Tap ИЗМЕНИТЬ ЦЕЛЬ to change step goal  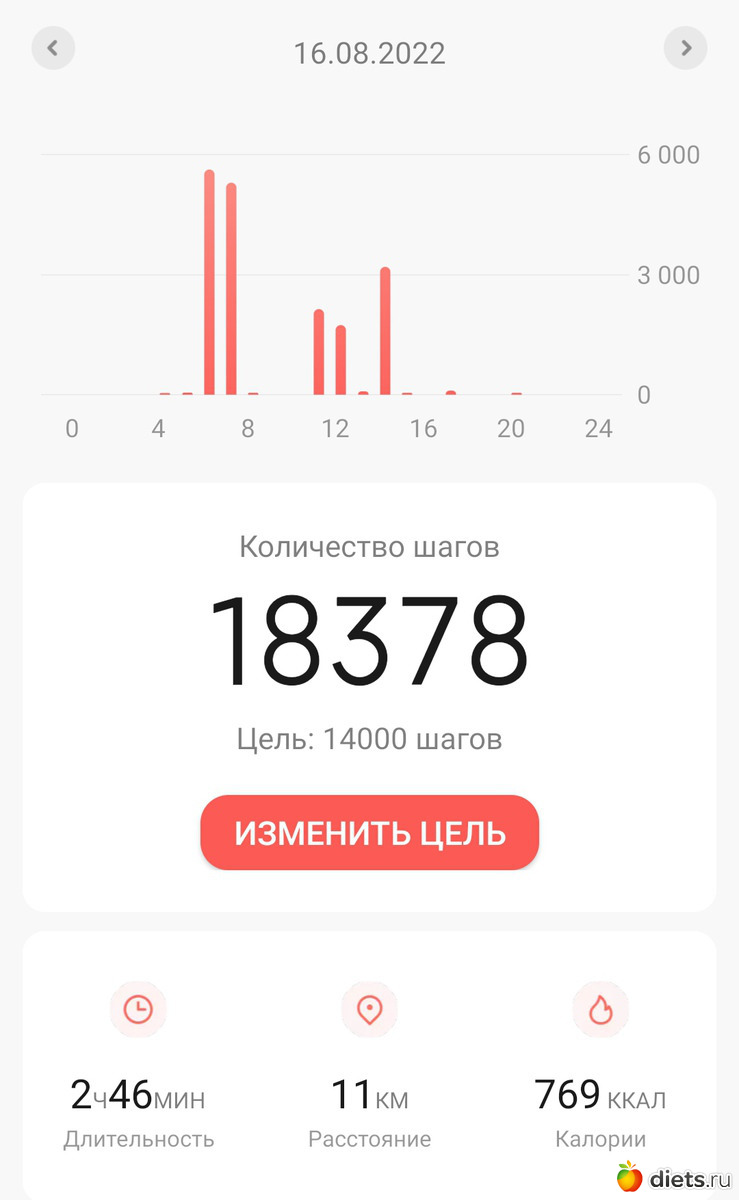369,833
